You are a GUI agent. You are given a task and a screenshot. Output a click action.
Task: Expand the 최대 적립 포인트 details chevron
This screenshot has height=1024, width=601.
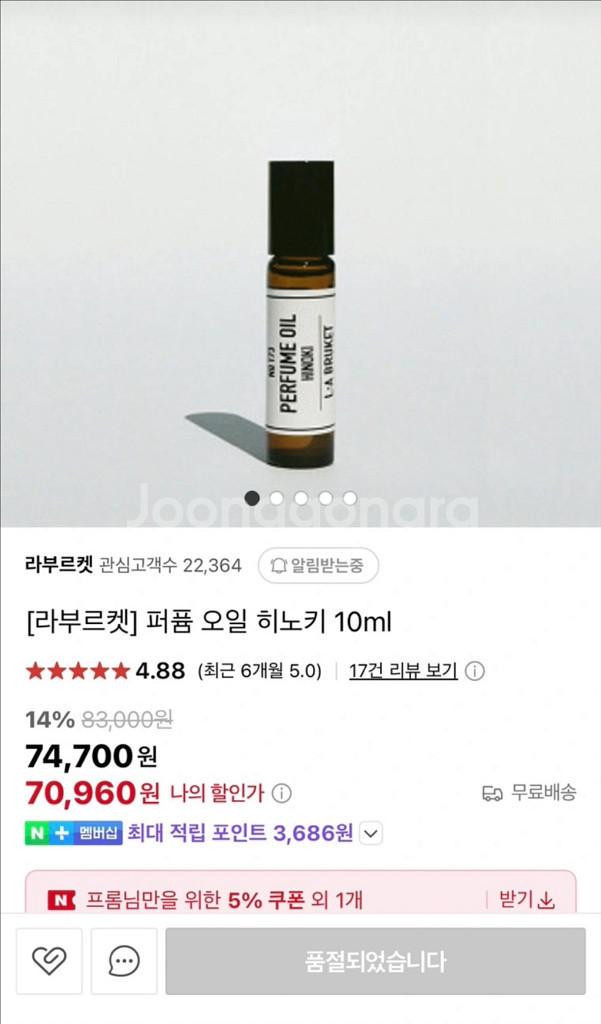370,832
